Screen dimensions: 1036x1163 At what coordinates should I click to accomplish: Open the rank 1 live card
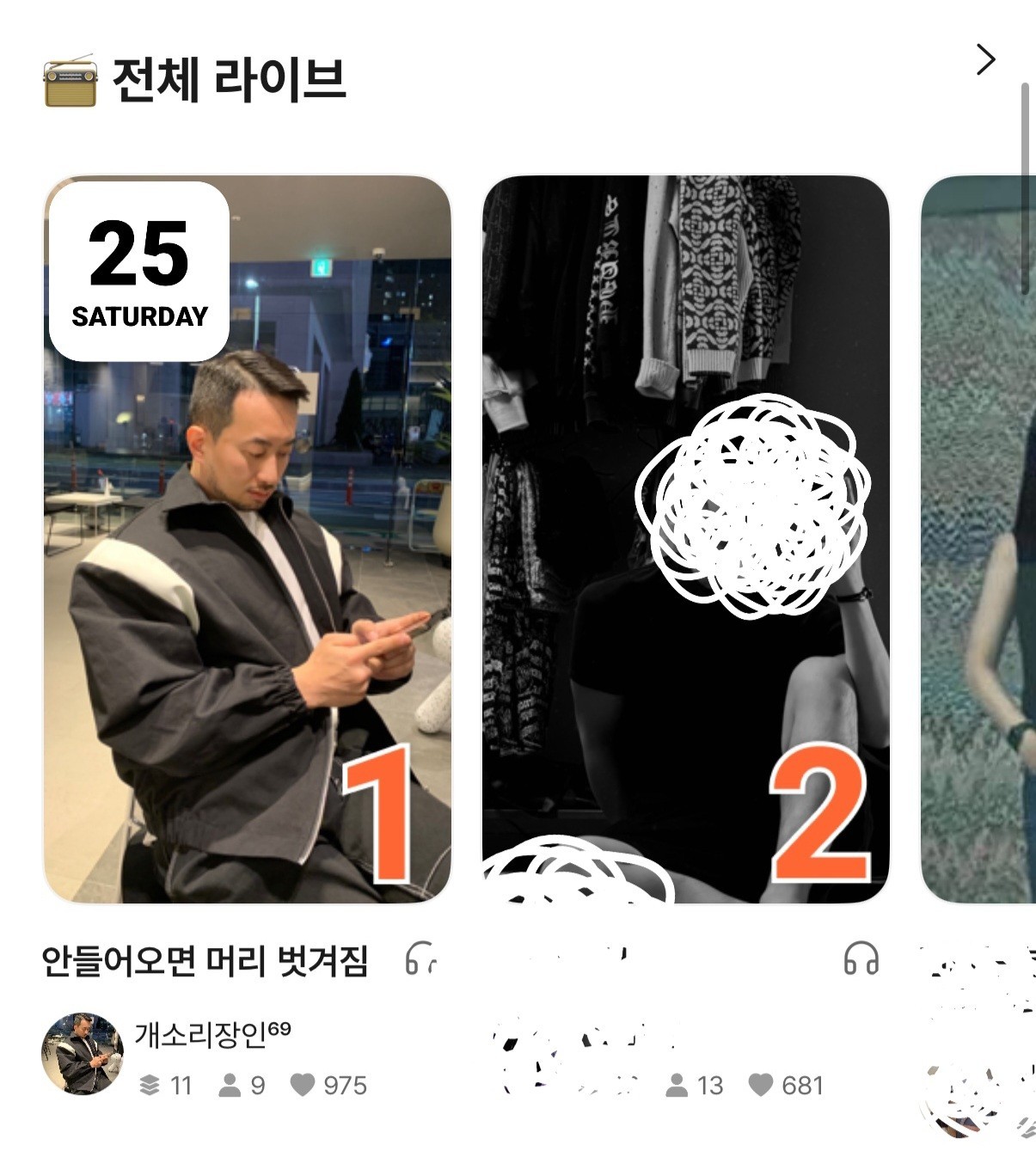point(248,539)
